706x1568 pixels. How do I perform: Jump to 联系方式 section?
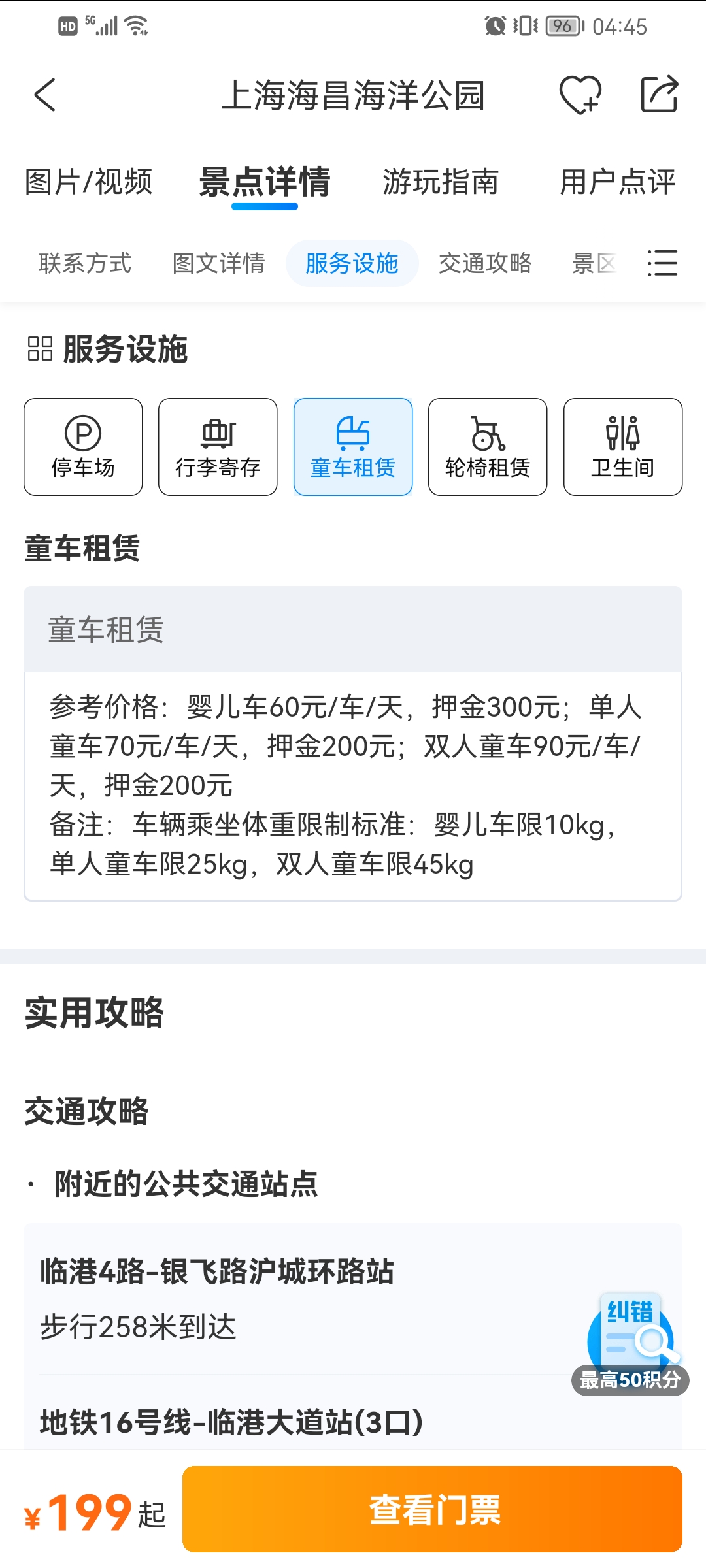tap(85, 263)
